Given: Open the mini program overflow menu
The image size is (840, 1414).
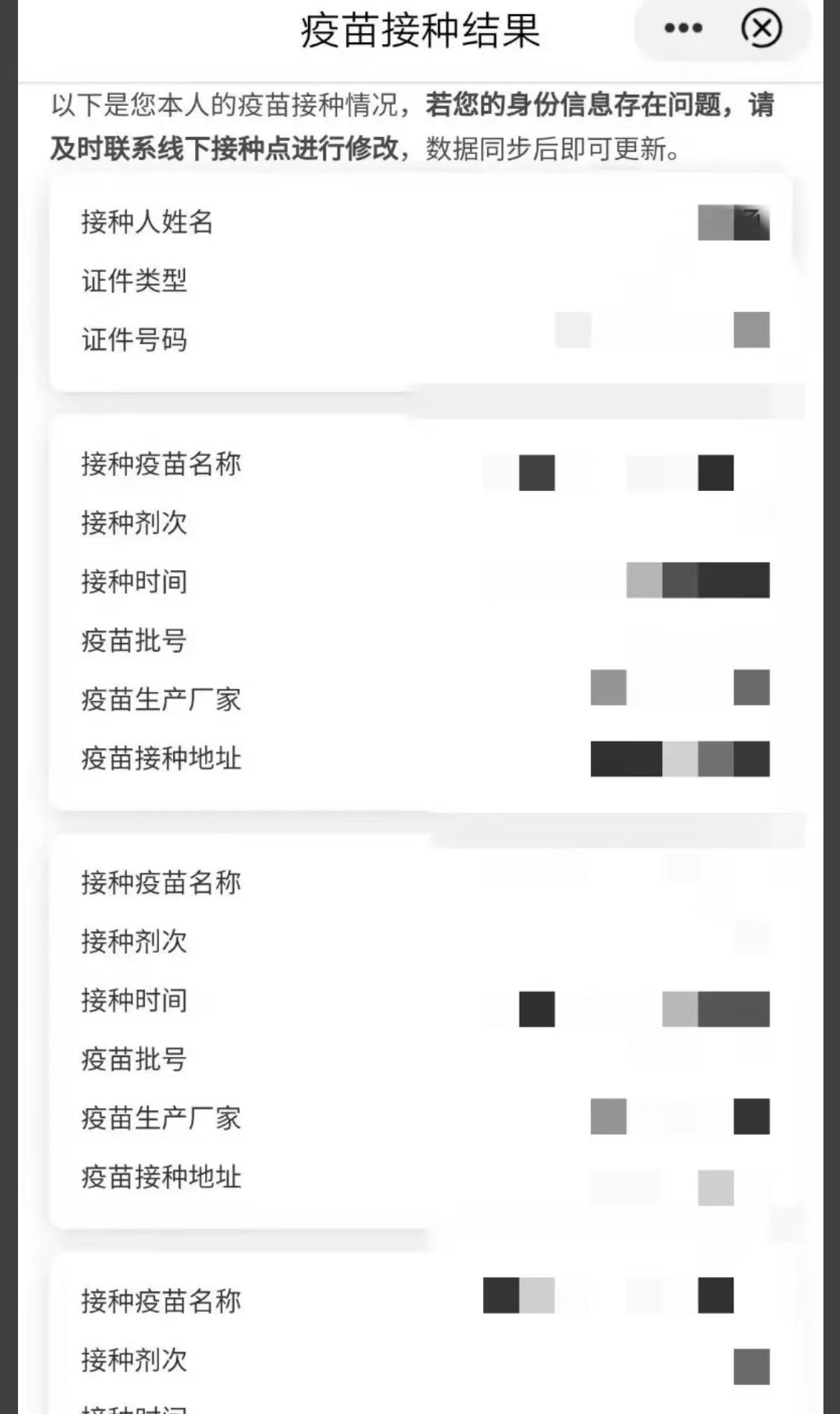Looking at the screenshot, I should point(682,29).
